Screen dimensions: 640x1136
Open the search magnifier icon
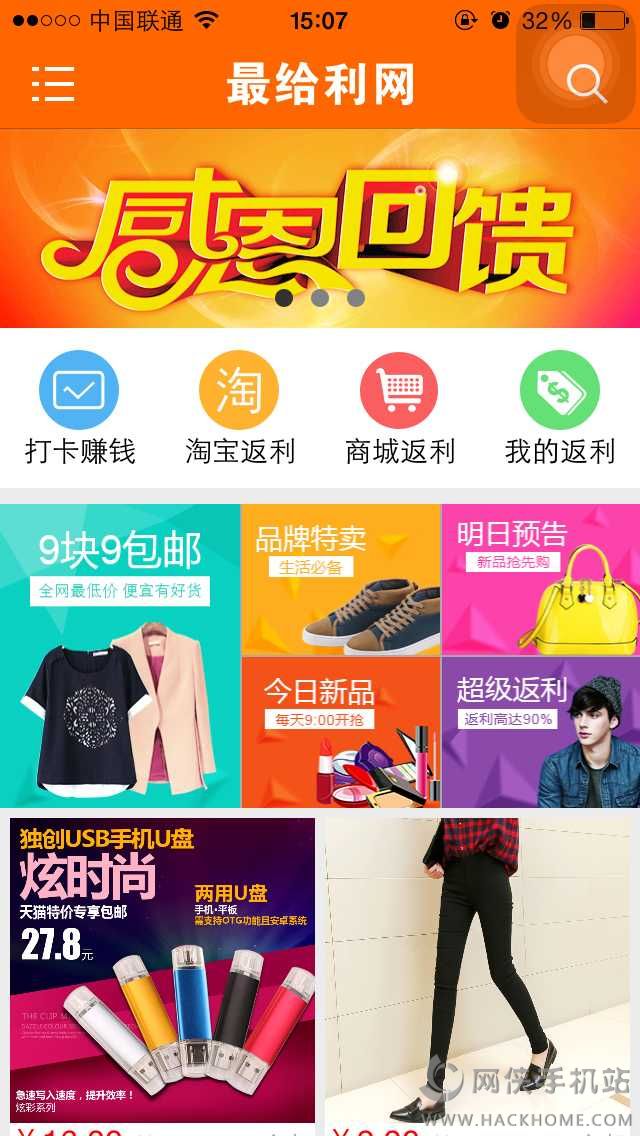tap(586, 84)
